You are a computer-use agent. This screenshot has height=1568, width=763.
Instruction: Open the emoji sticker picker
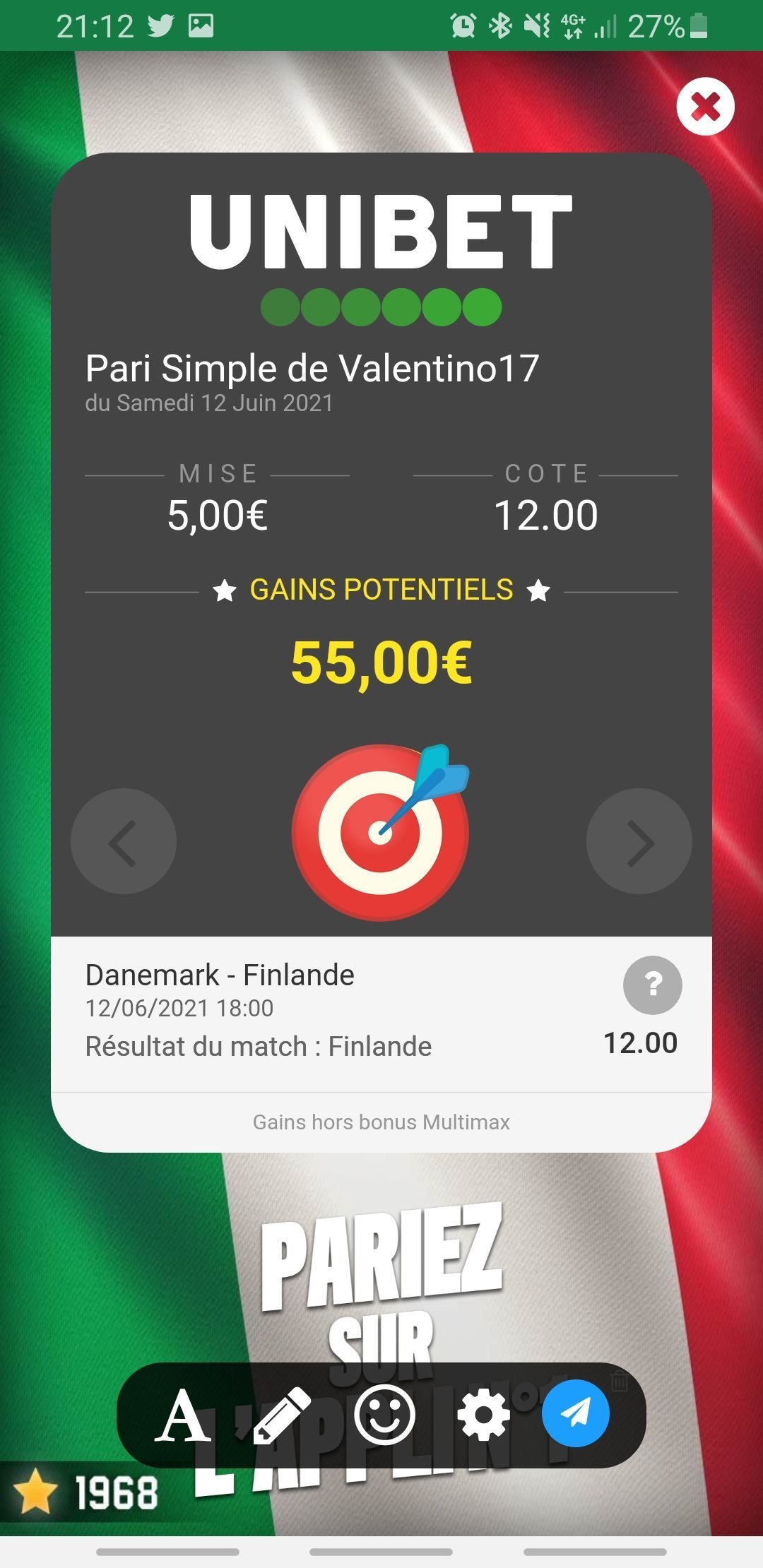[384, 1415]
